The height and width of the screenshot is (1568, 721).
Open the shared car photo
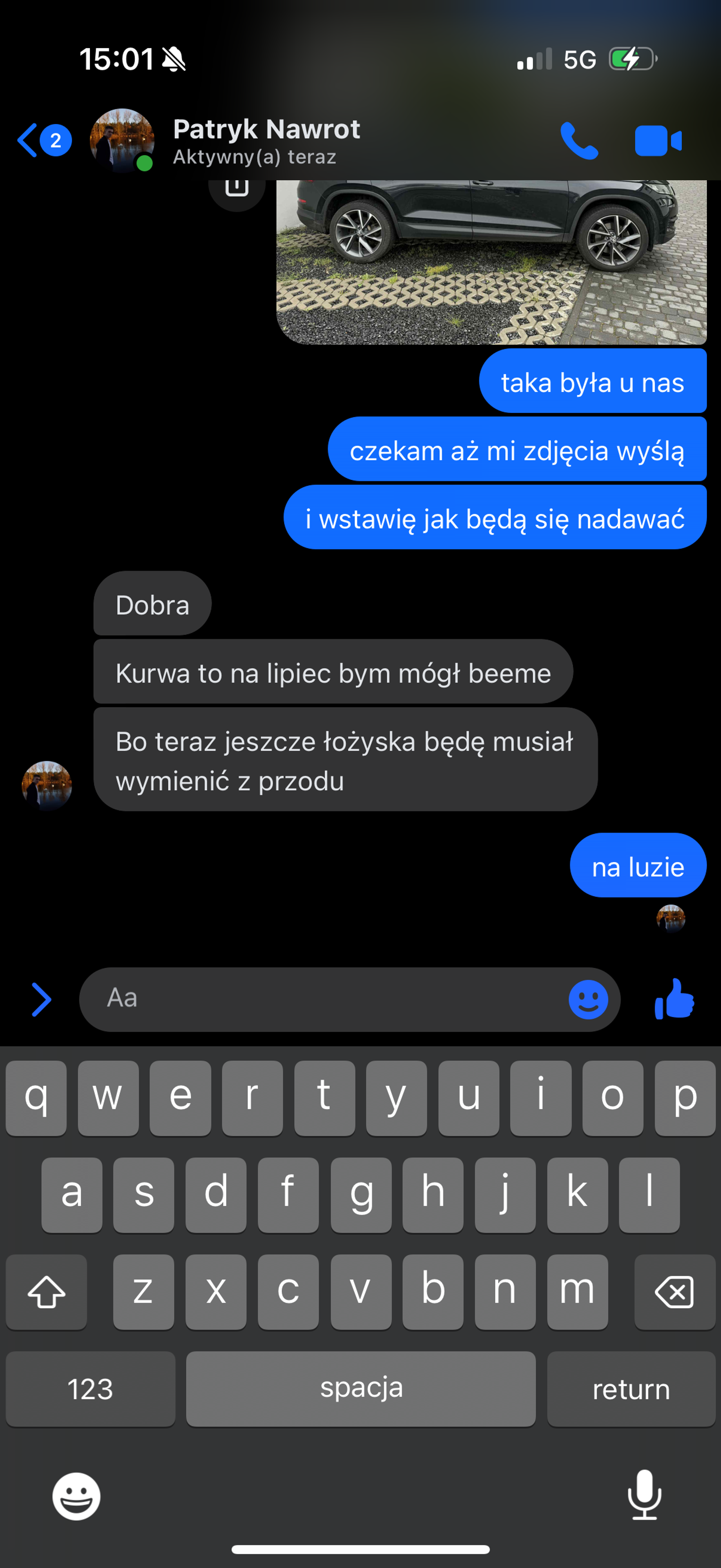[491, 262]
